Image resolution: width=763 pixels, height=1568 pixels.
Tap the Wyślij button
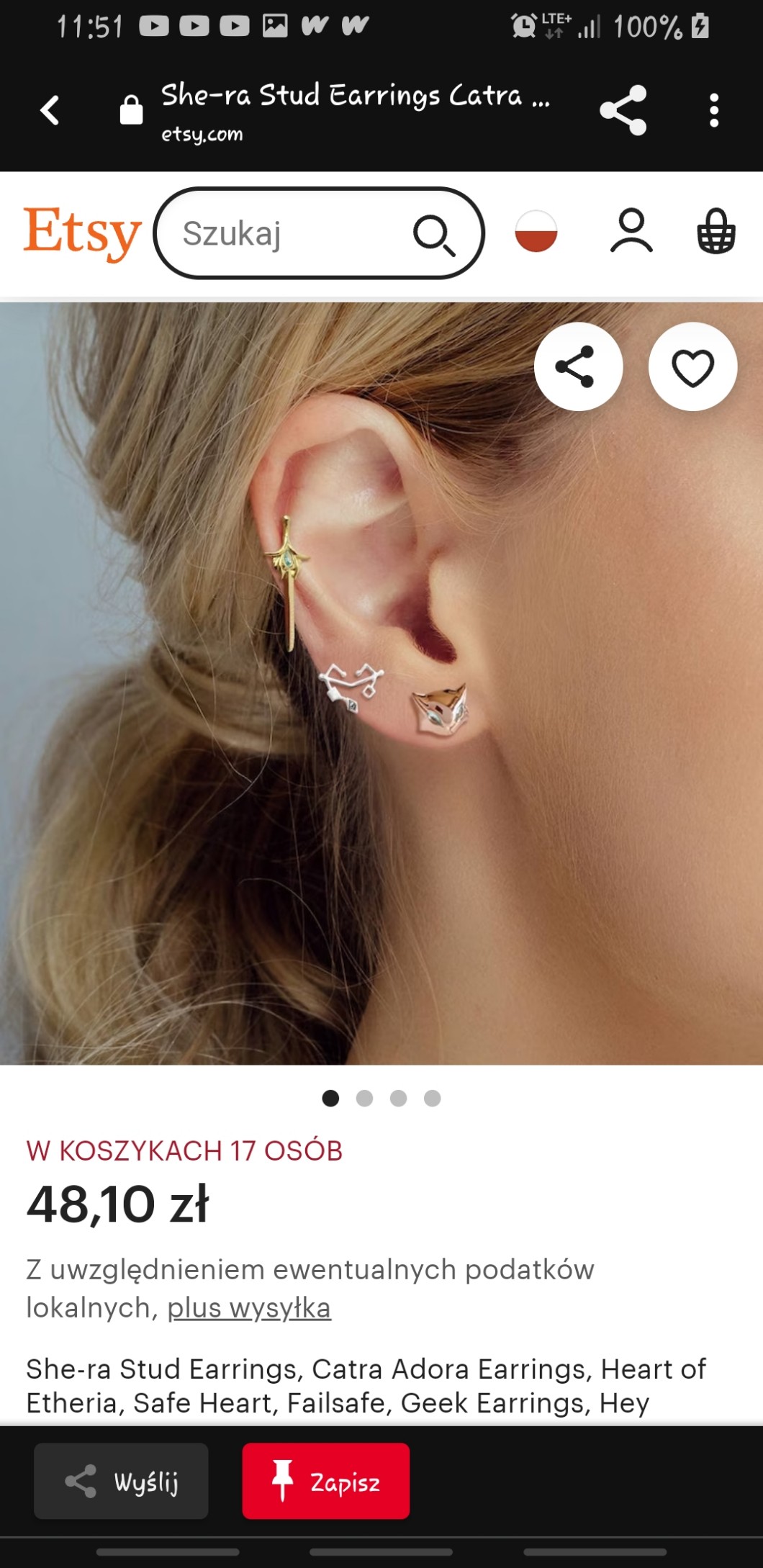pos(121,1481)
